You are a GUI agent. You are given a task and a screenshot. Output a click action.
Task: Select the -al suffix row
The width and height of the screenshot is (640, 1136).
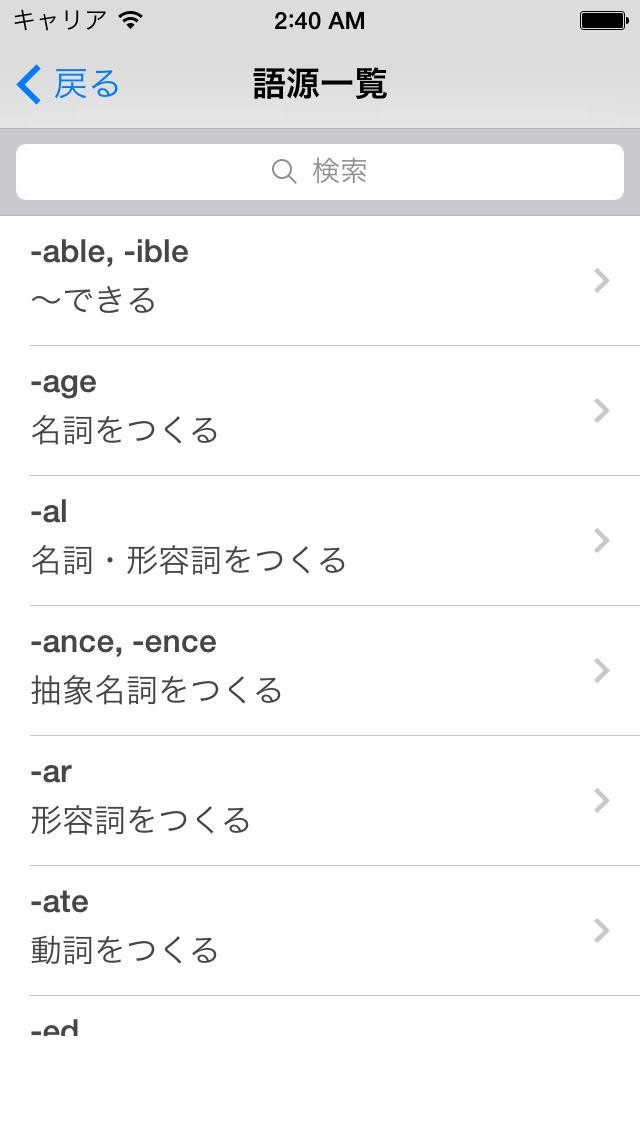tap(320, 541)
